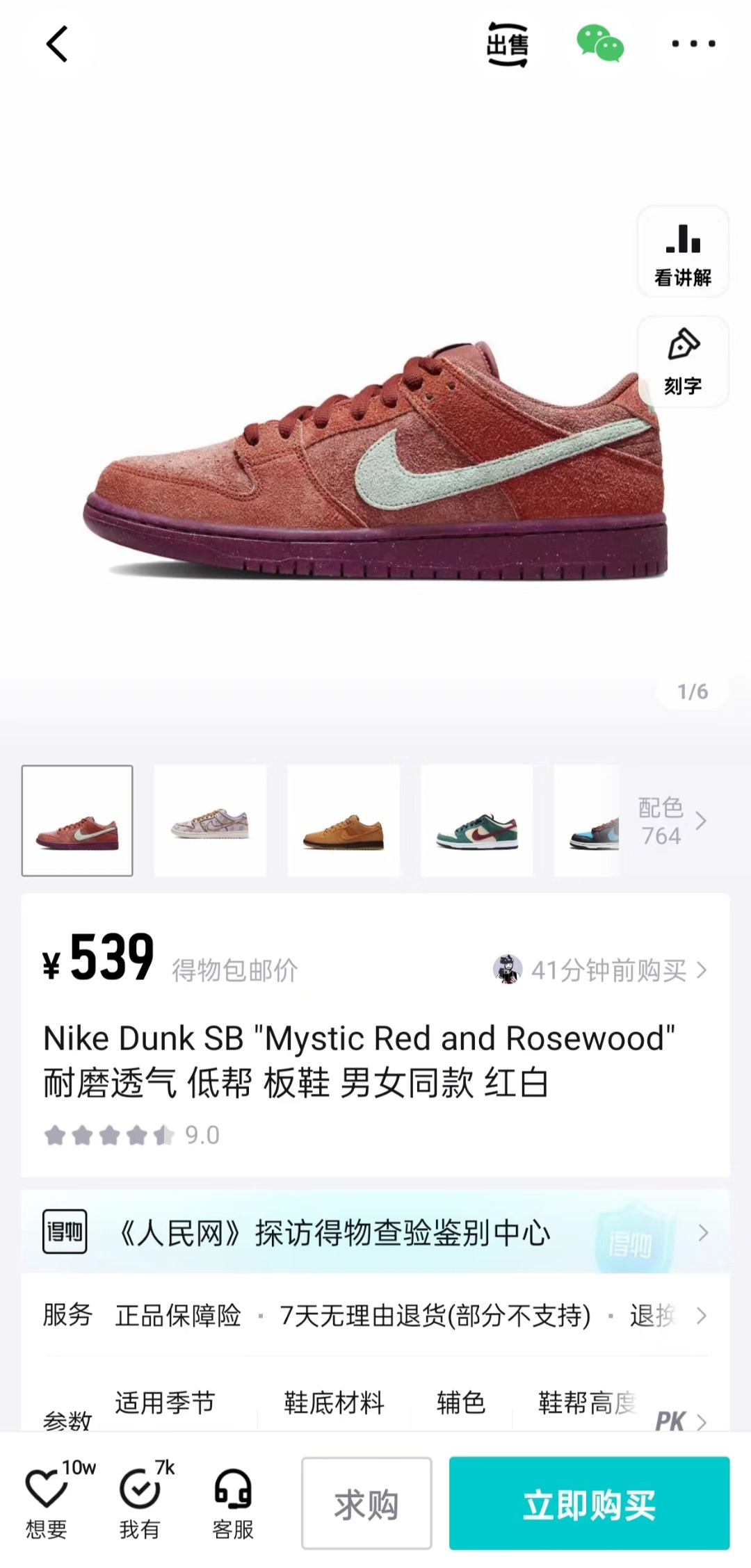Contact 客服 customer service
Screen dimensions: 751x1568
[233, 1502]
